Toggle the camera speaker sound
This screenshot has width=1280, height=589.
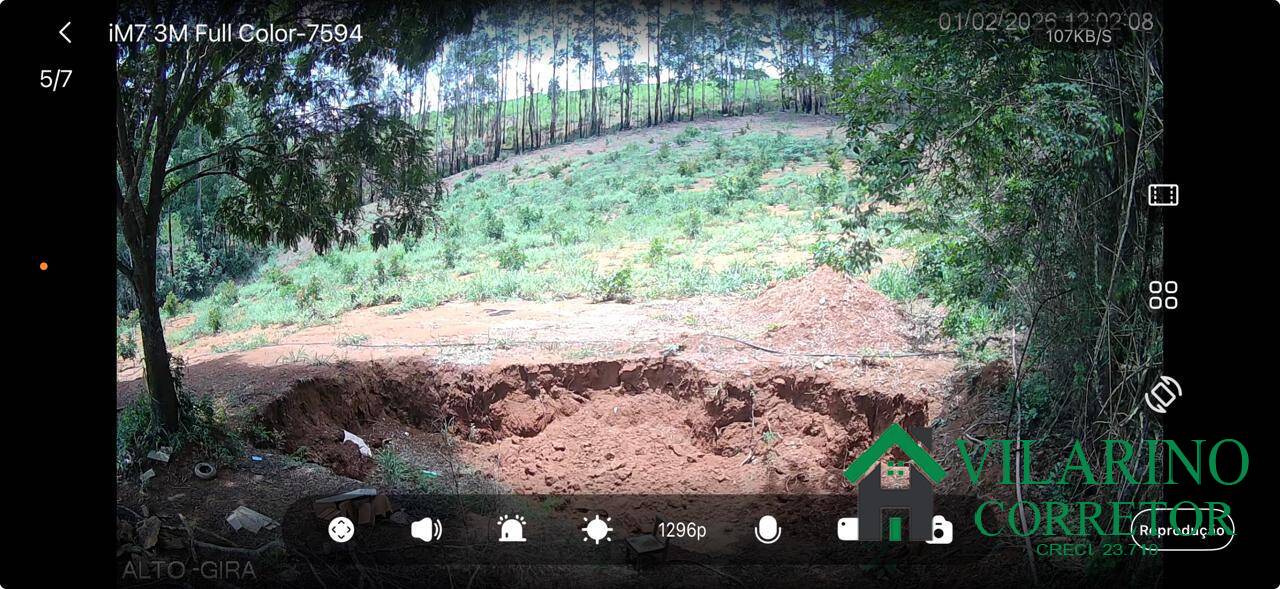[x=426, y=530]
